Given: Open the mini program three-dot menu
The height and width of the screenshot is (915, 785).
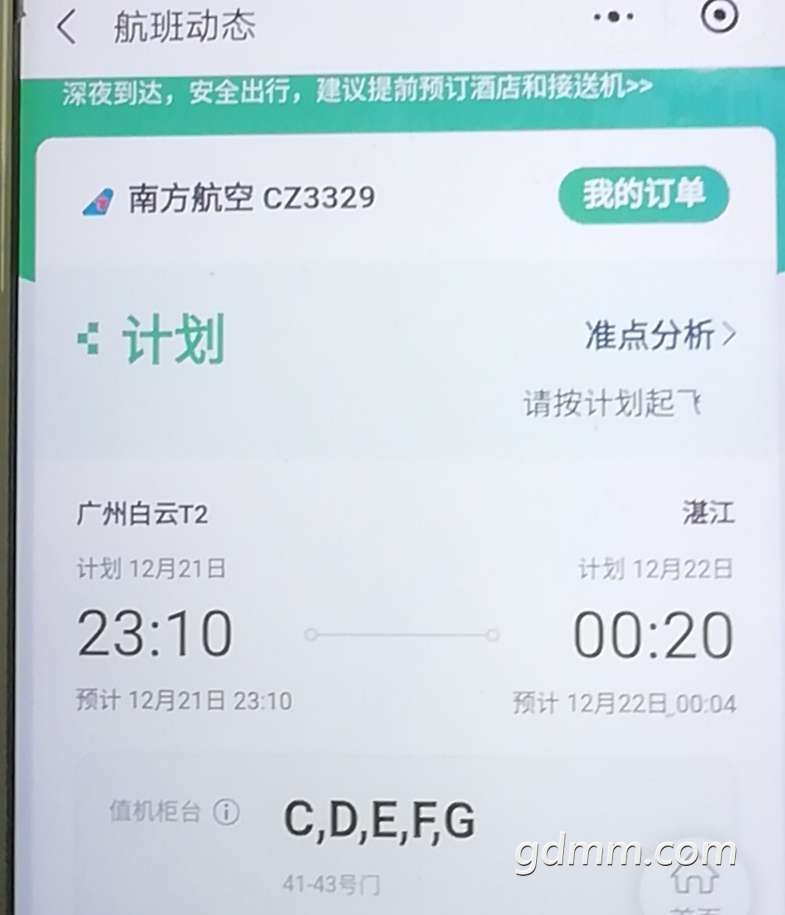Looking at the screenshot, I should click(614, 16).
